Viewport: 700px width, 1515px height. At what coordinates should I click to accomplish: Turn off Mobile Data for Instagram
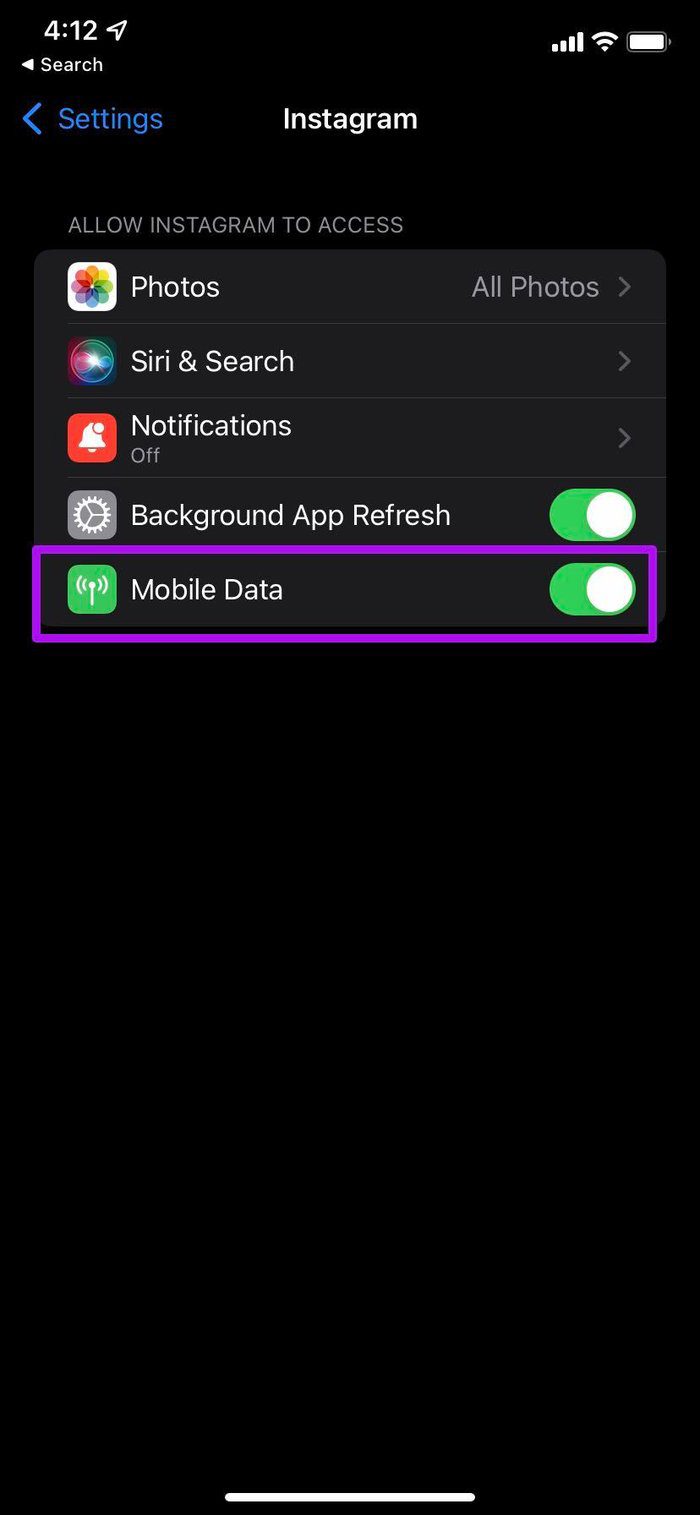592,589
